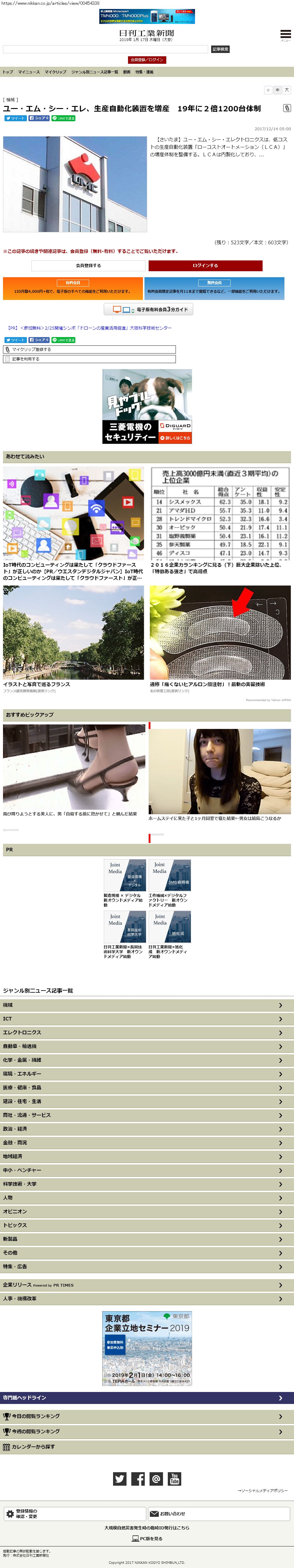294x1568 pixels.
Task: Switch to the マイクリップ tab
Action: [x=55, y=72]
